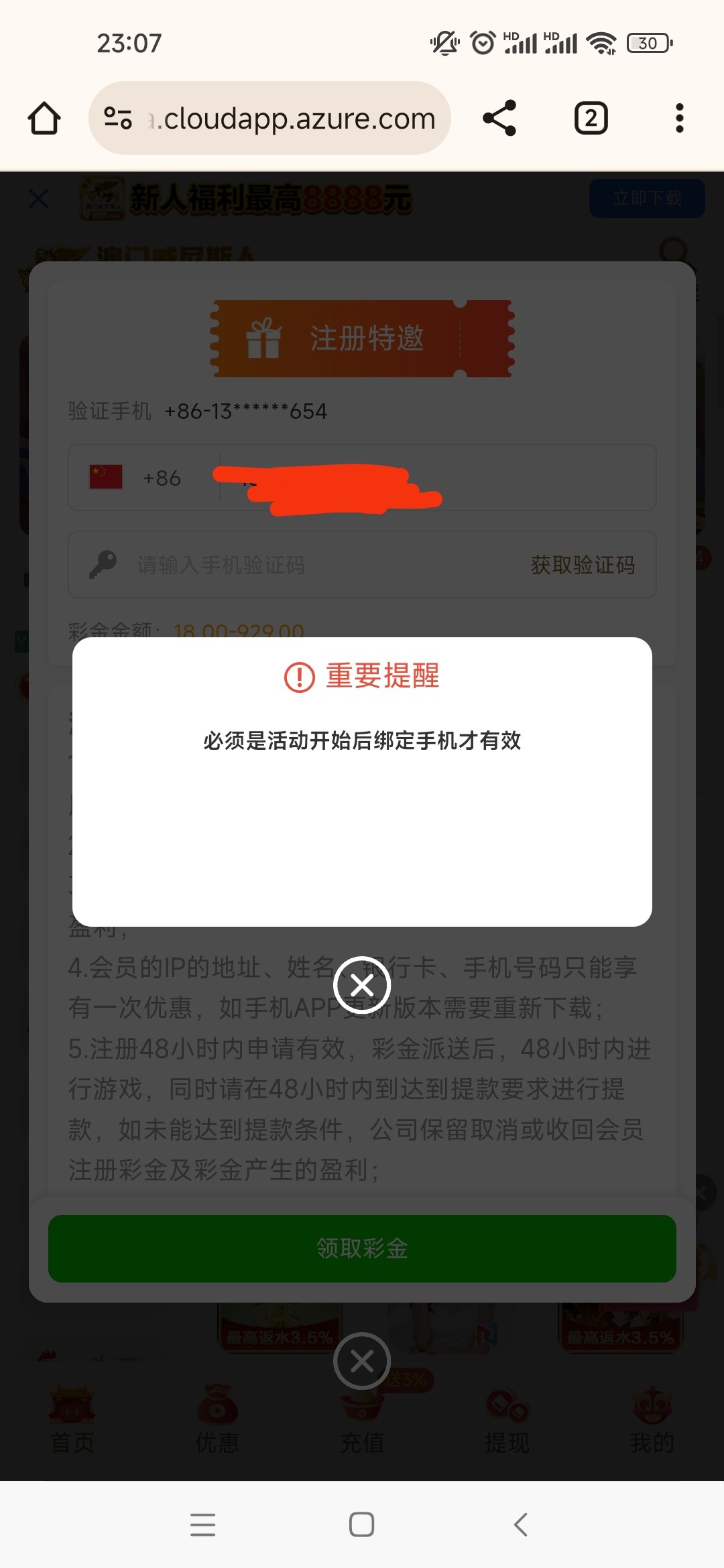
Task: Open browser home page
Action: 44,119
